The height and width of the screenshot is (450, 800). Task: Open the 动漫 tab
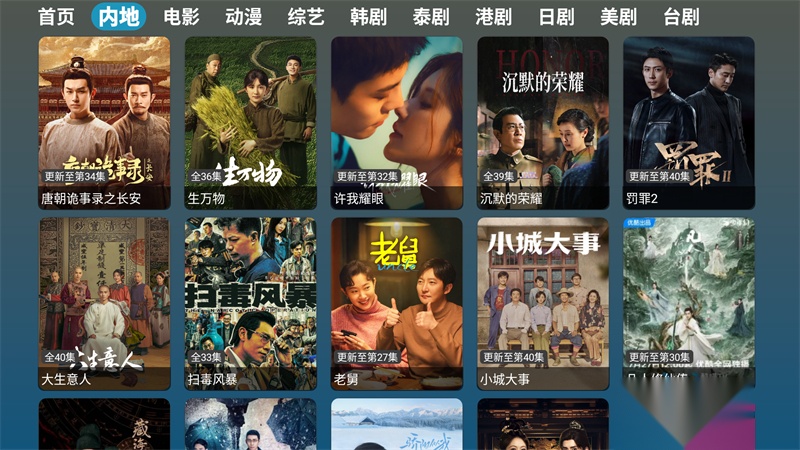click(243, 17)
